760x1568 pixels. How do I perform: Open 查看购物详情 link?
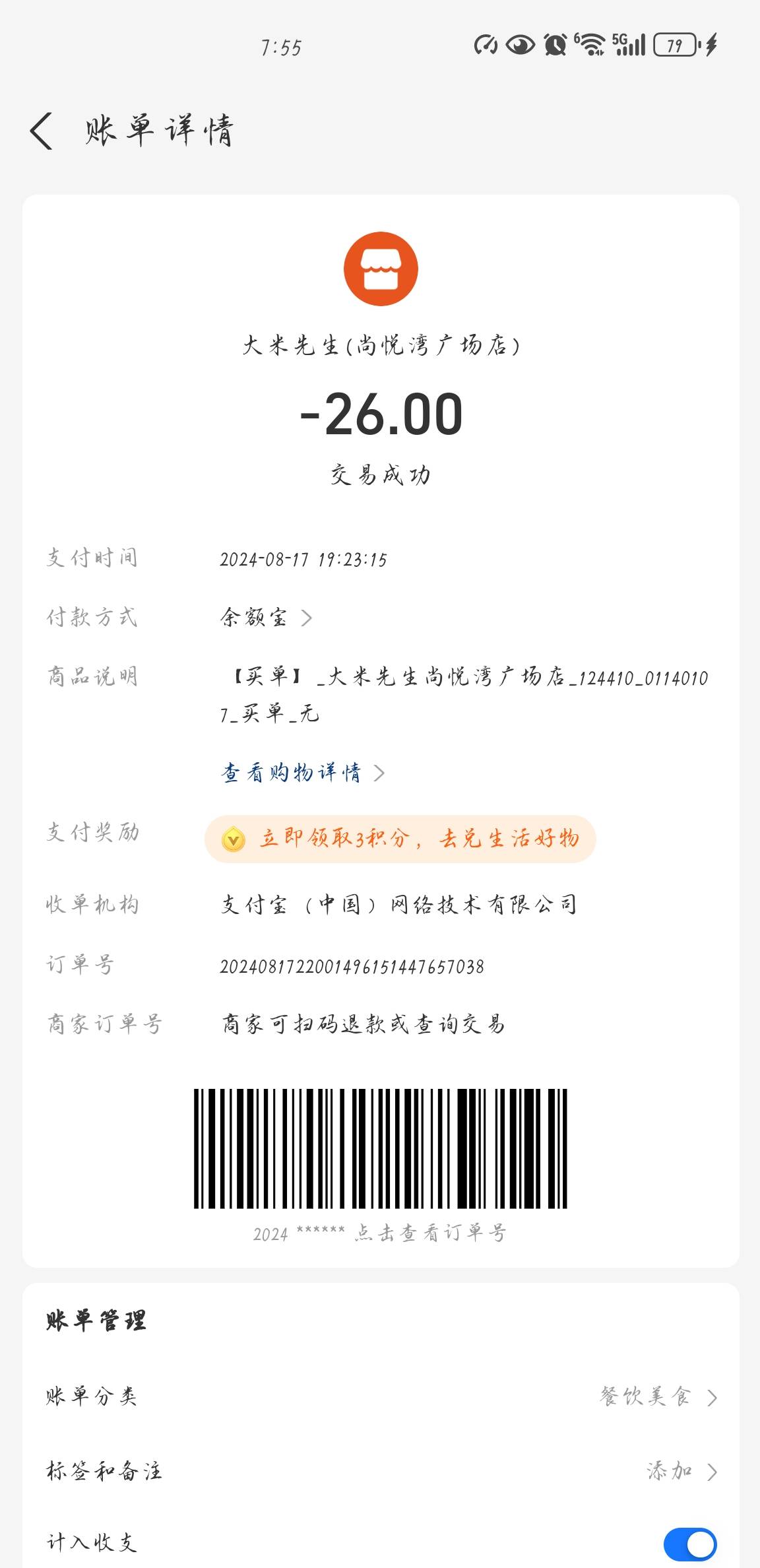click(303, 772)
